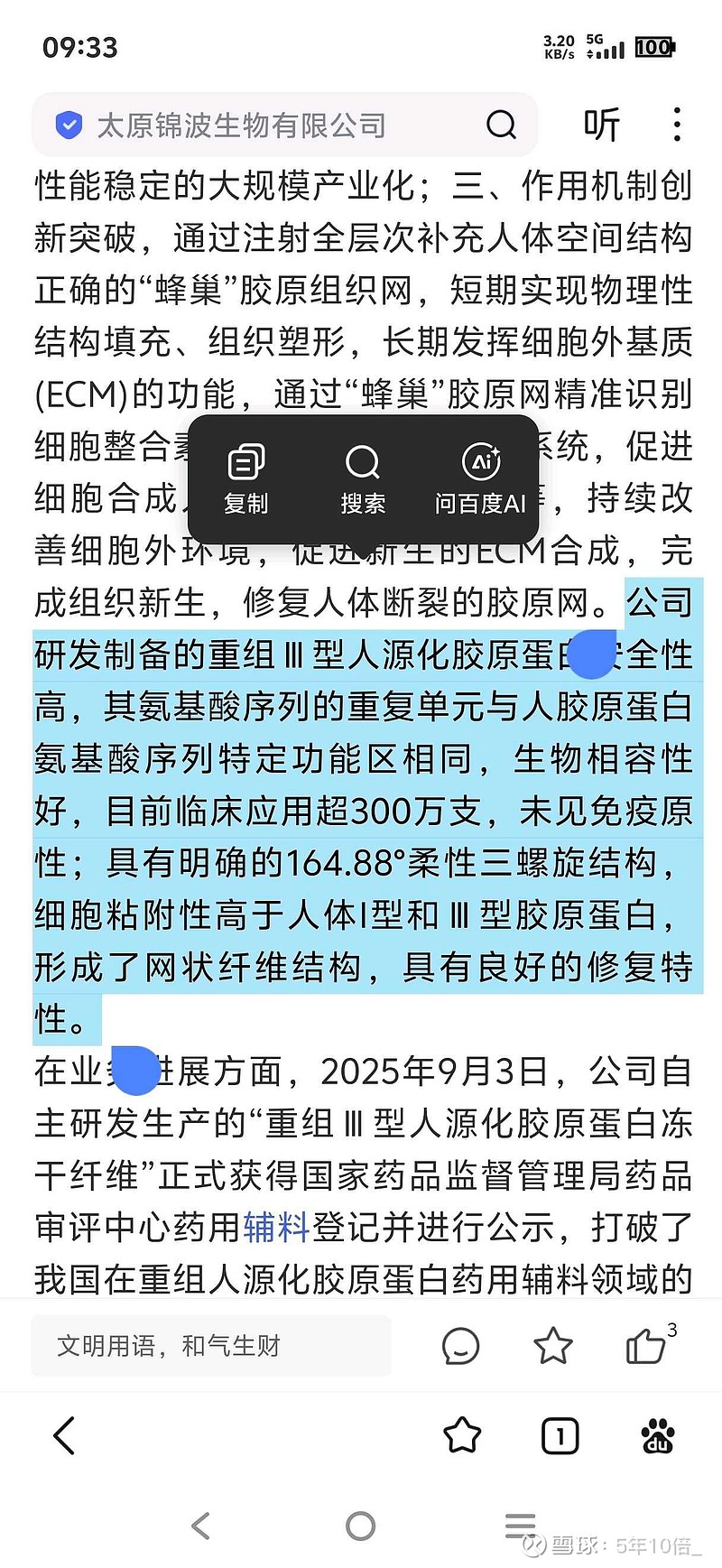Viewport: 722px width, 1568px height.
Task: Favorite the article with the star toggle
Action: [x=552, y=1346]
